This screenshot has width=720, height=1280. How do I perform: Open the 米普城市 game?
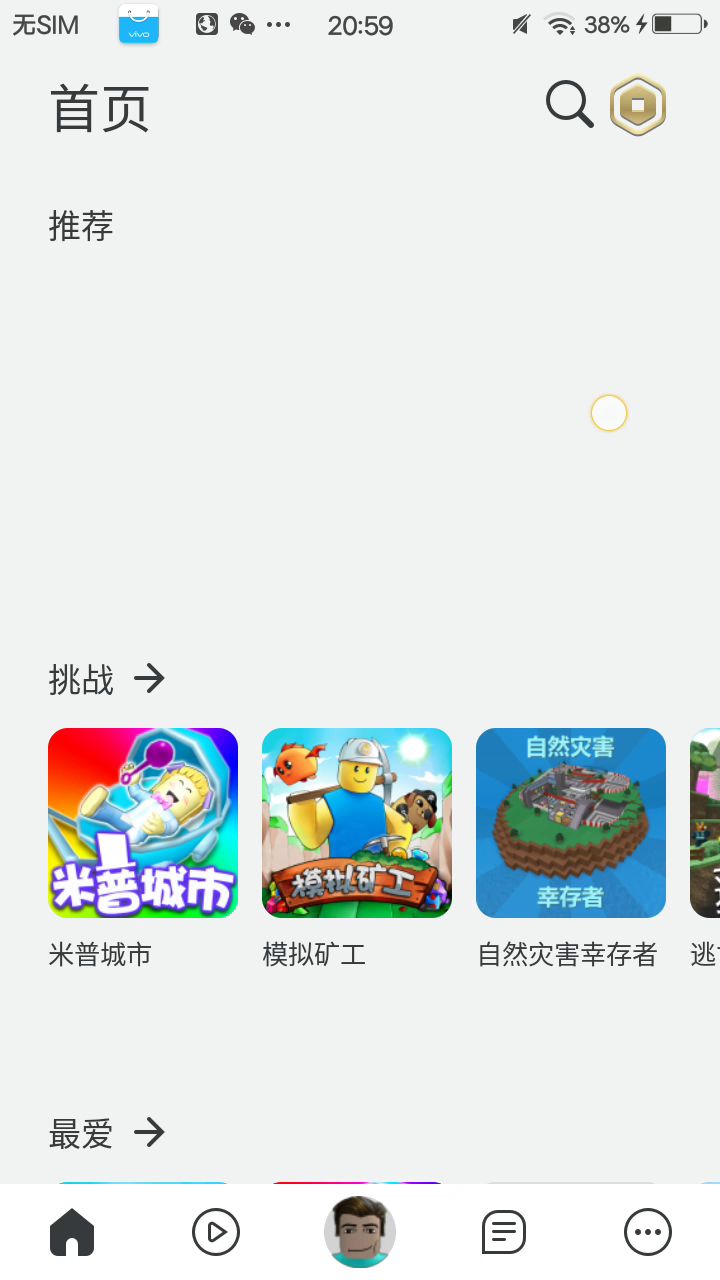tap(143, 823)
